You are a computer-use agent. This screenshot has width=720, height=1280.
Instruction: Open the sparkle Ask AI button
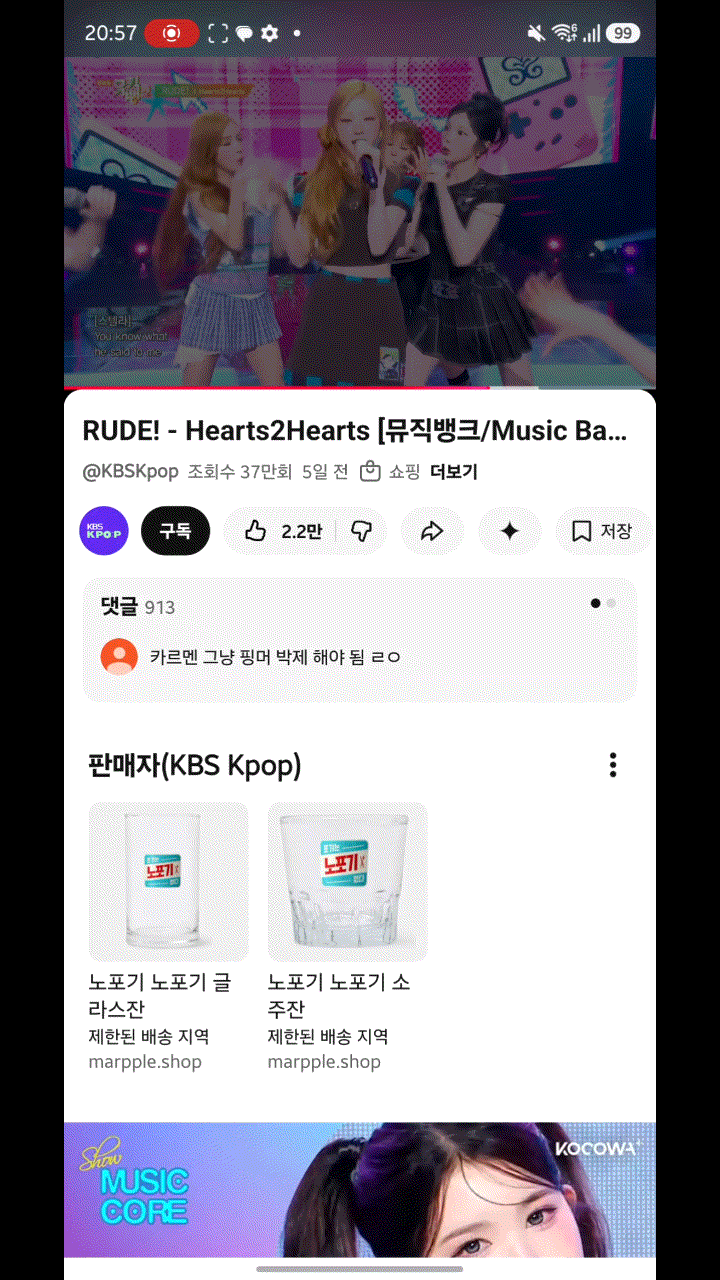click(x=509, y=531)
